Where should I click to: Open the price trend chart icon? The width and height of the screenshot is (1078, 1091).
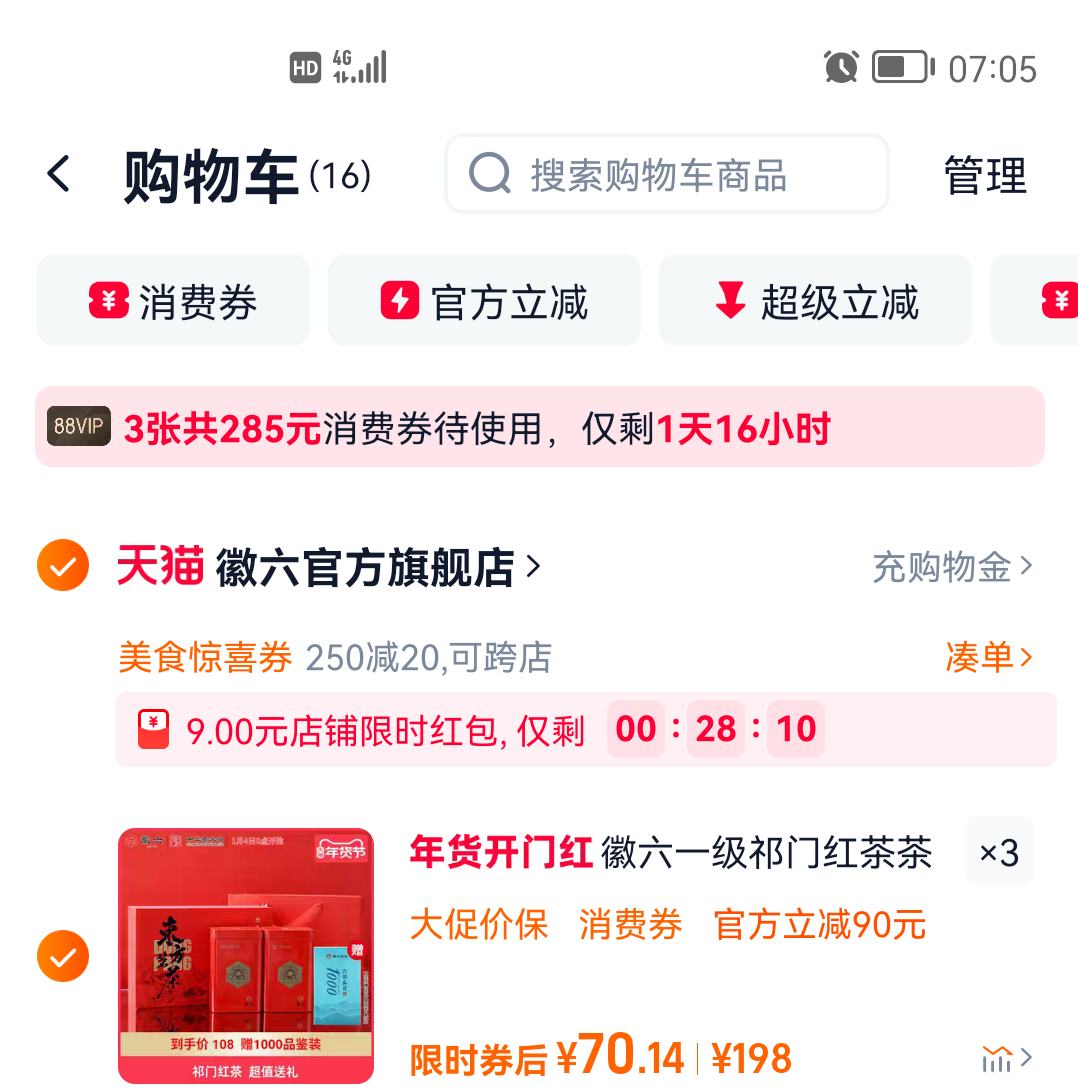click(x=997, y=1056)
